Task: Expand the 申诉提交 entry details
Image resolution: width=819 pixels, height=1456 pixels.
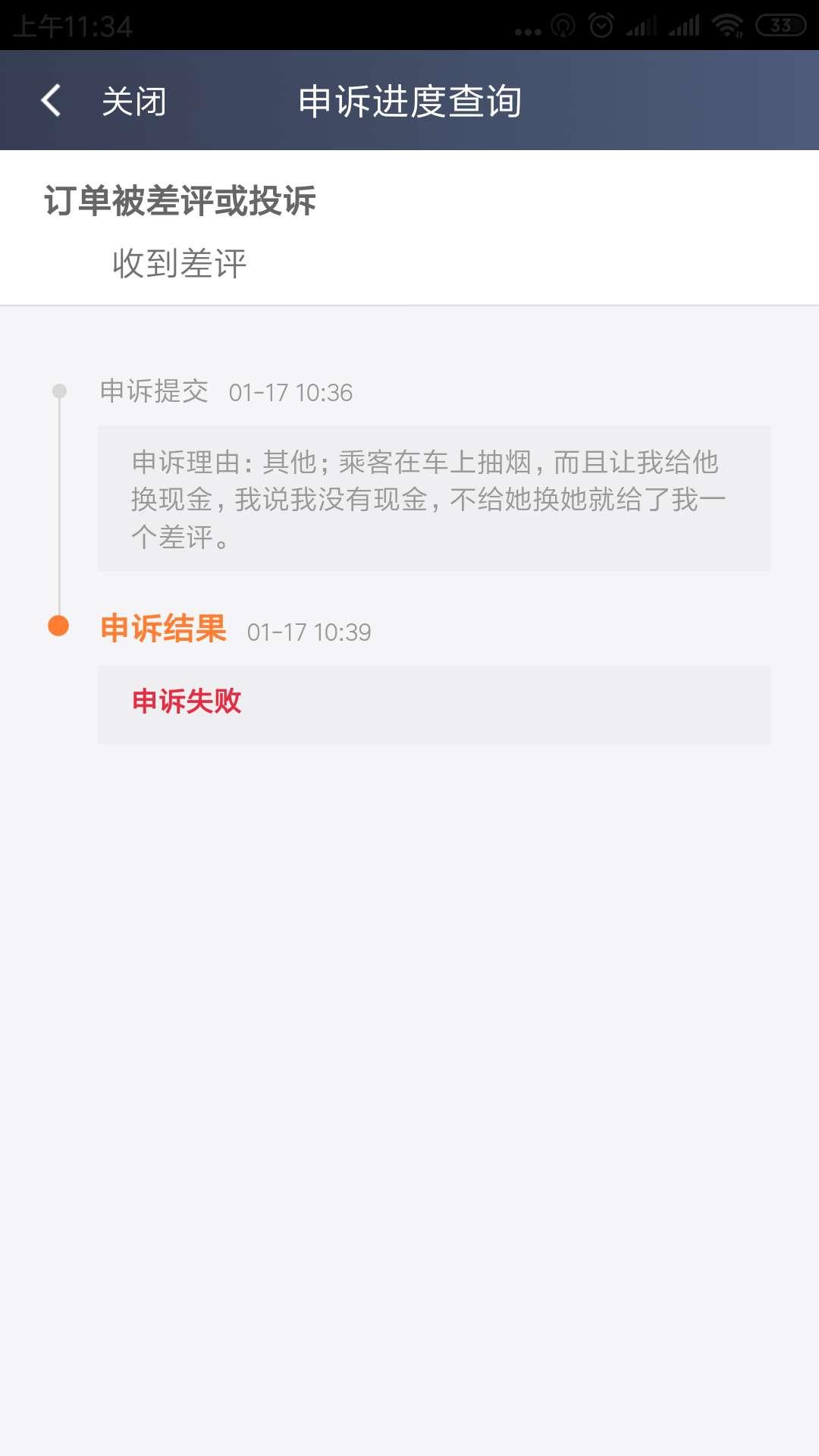Action: [x=155, y=391]
